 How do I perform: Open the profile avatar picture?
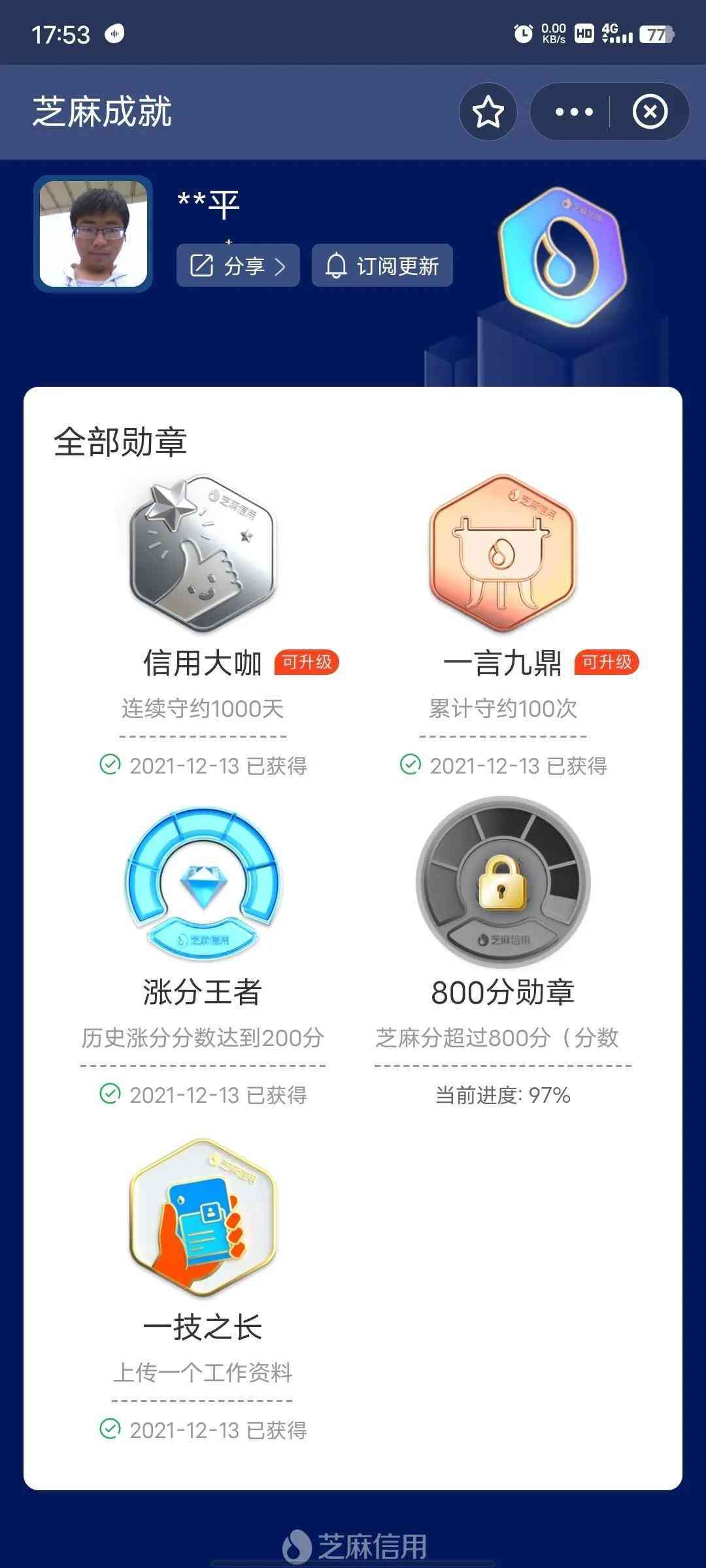[x=93, y=234]
